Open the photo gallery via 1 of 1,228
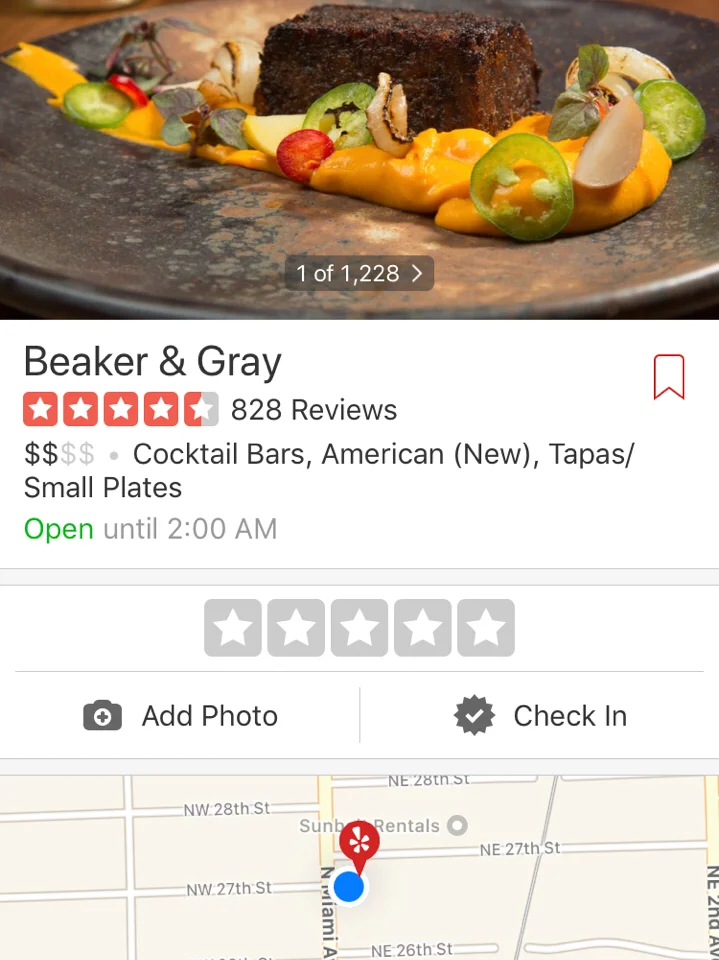This screenshot has width=719, height=960. pyautogui.click(x=360, y=273)
